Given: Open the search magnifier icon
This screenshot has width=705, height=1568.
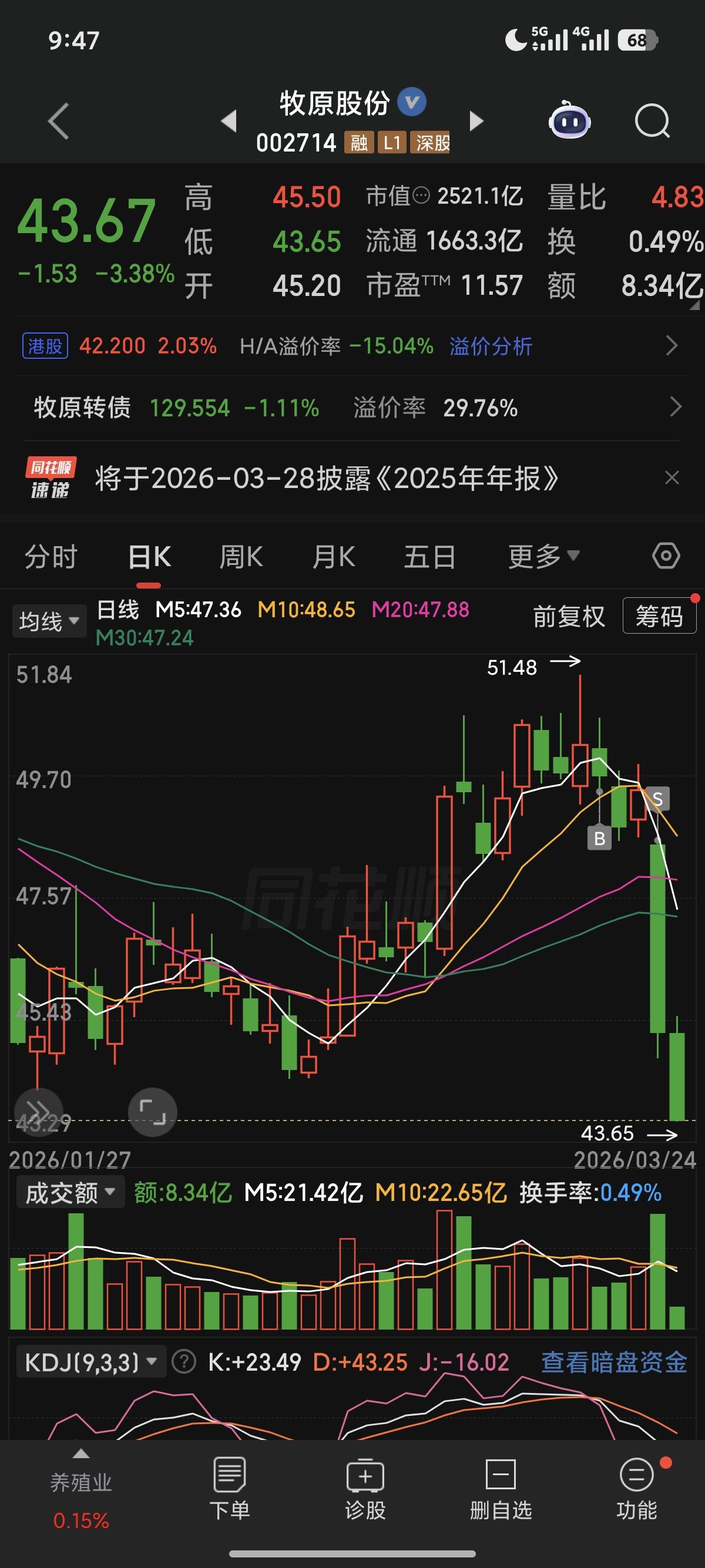Looking at the screenshot, I should click(652, 121).
